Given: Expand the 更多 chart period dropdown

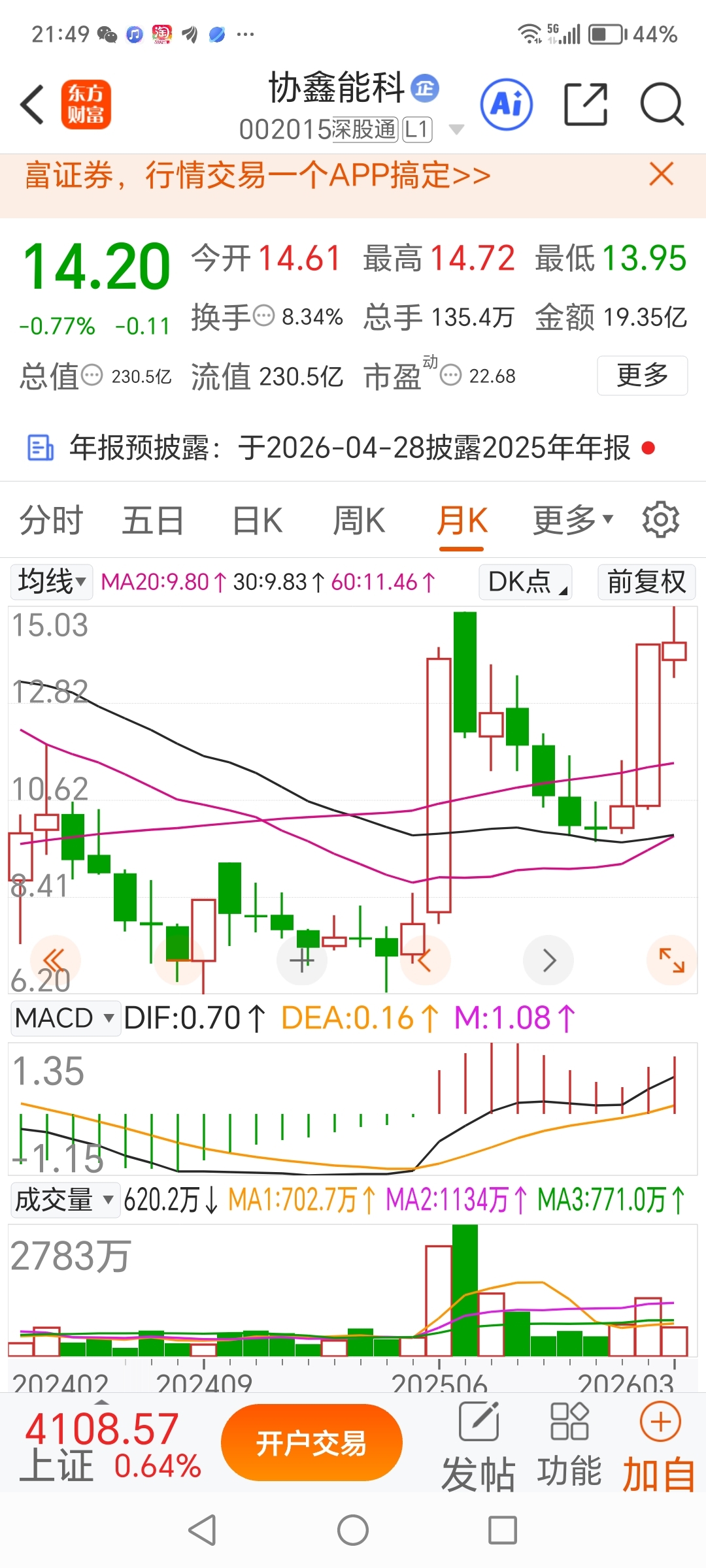Looking at the screenshot, I should (573, 521).
